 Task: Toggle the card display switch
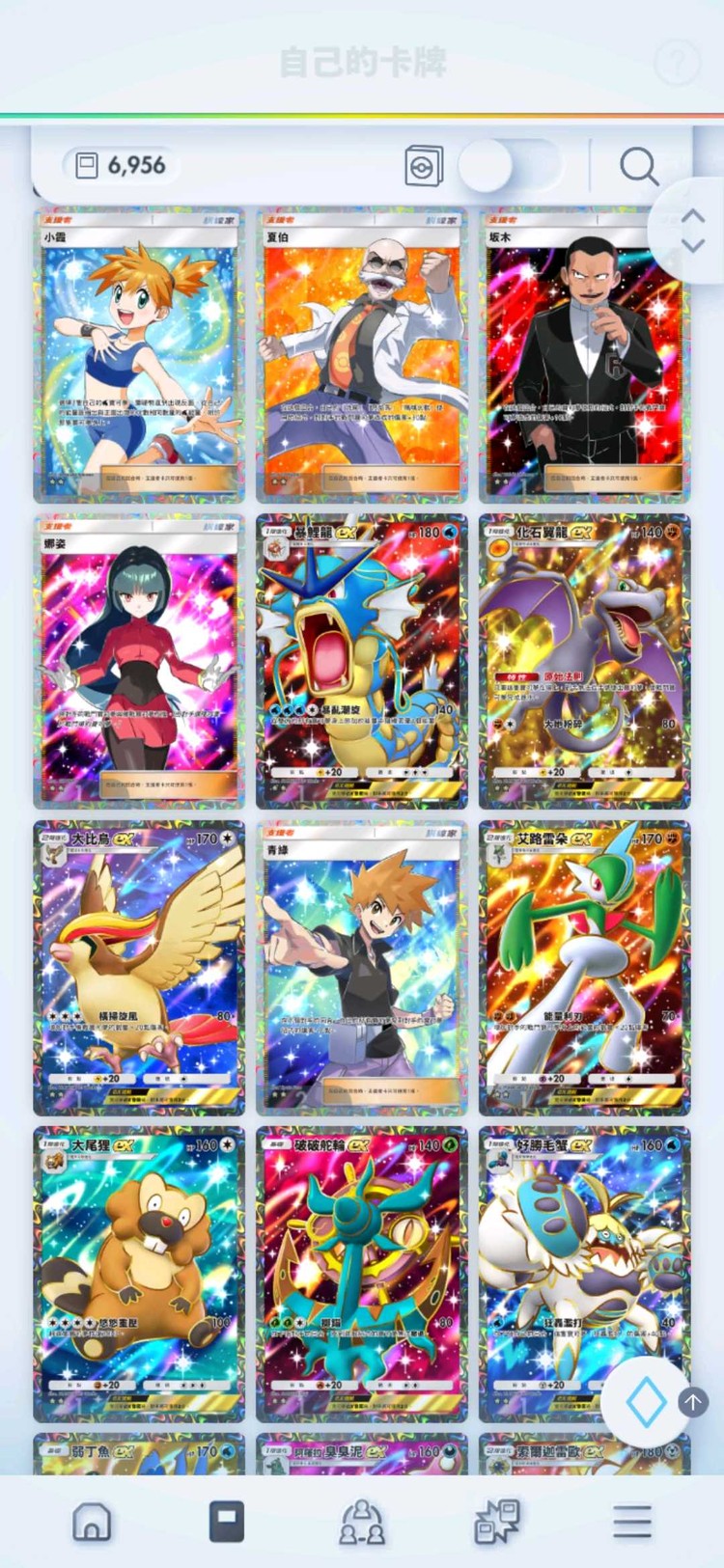[x=510, y=166]
